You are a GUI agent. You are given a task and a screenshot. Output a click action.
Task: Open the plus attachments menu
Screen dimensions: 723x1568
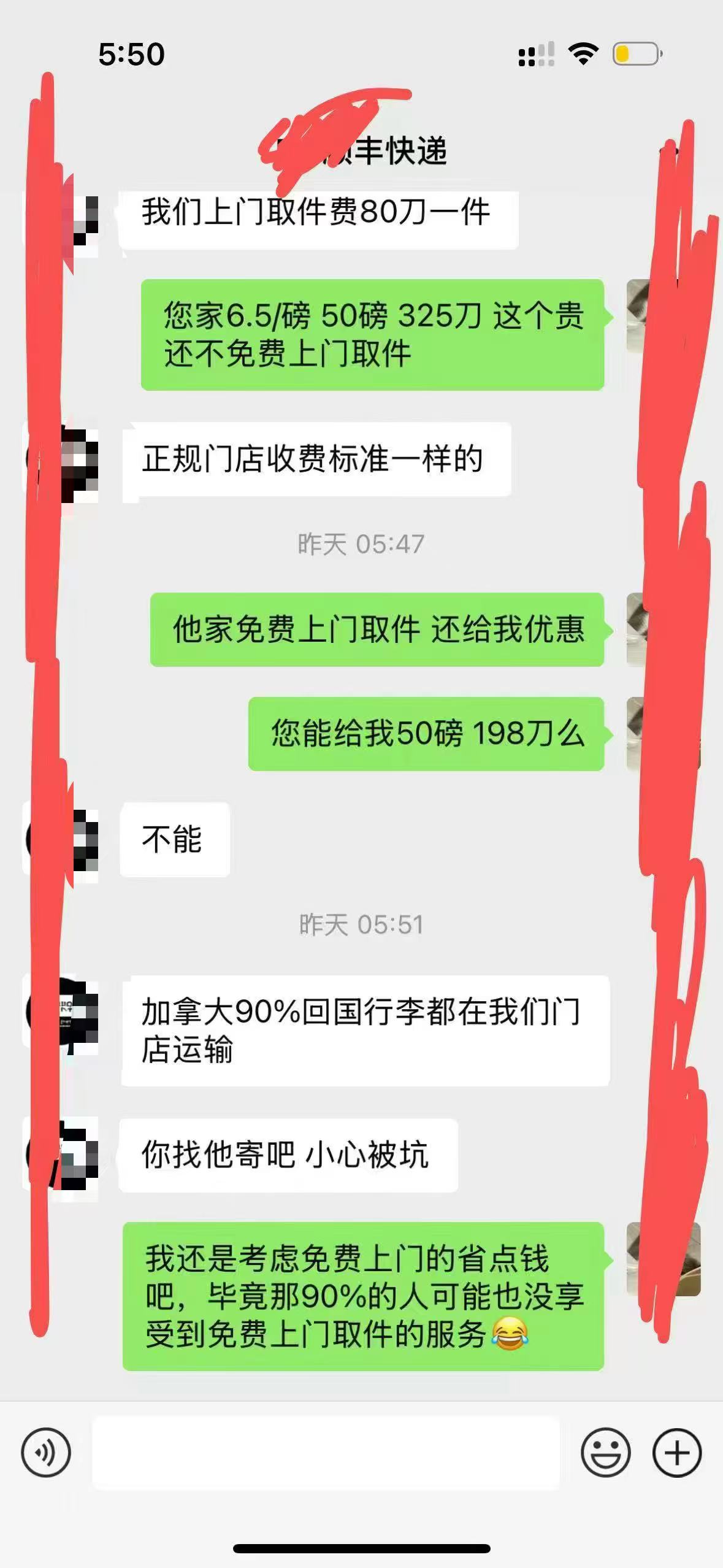(677, 1453)
